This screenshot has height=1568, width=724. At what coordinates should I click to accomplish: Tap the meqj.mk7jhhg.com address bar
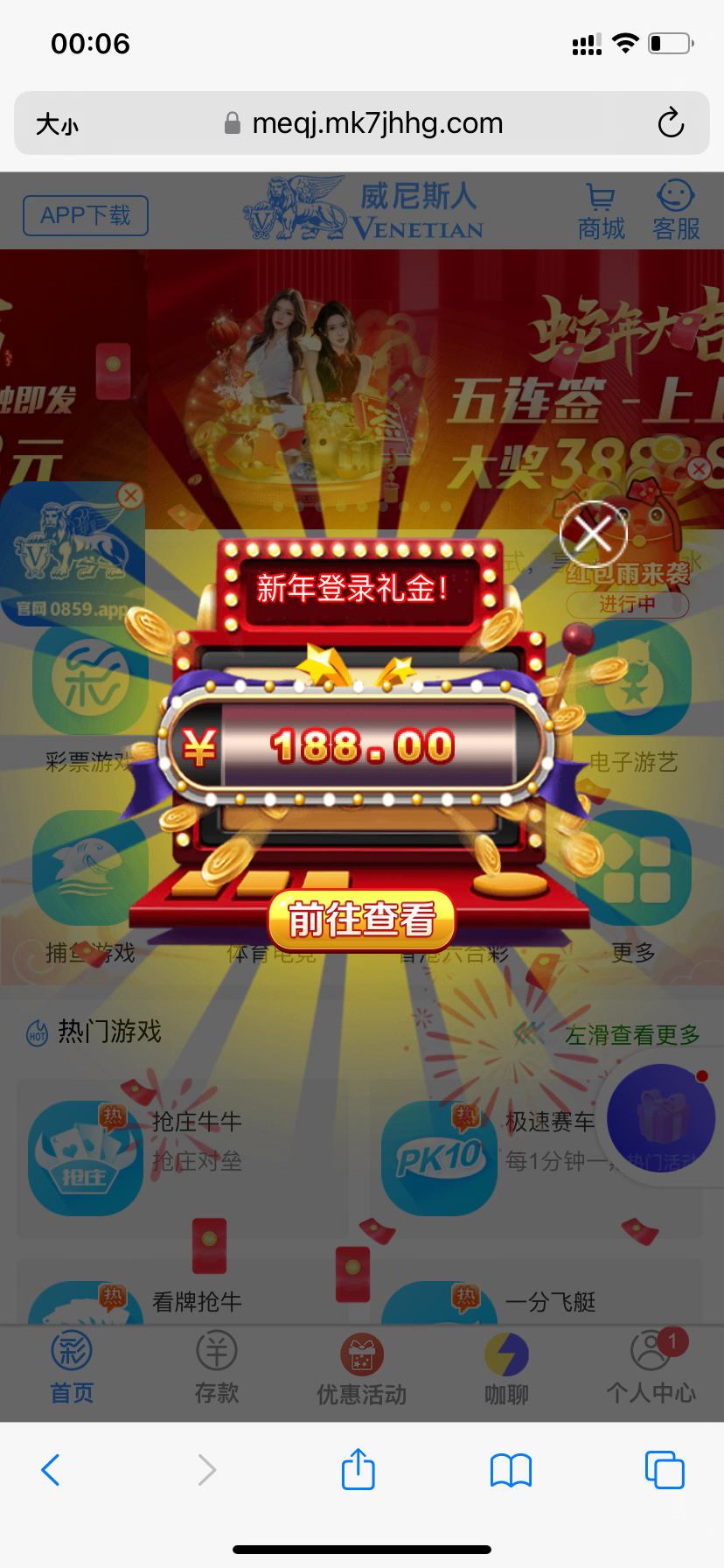click(x=376, y=123)
